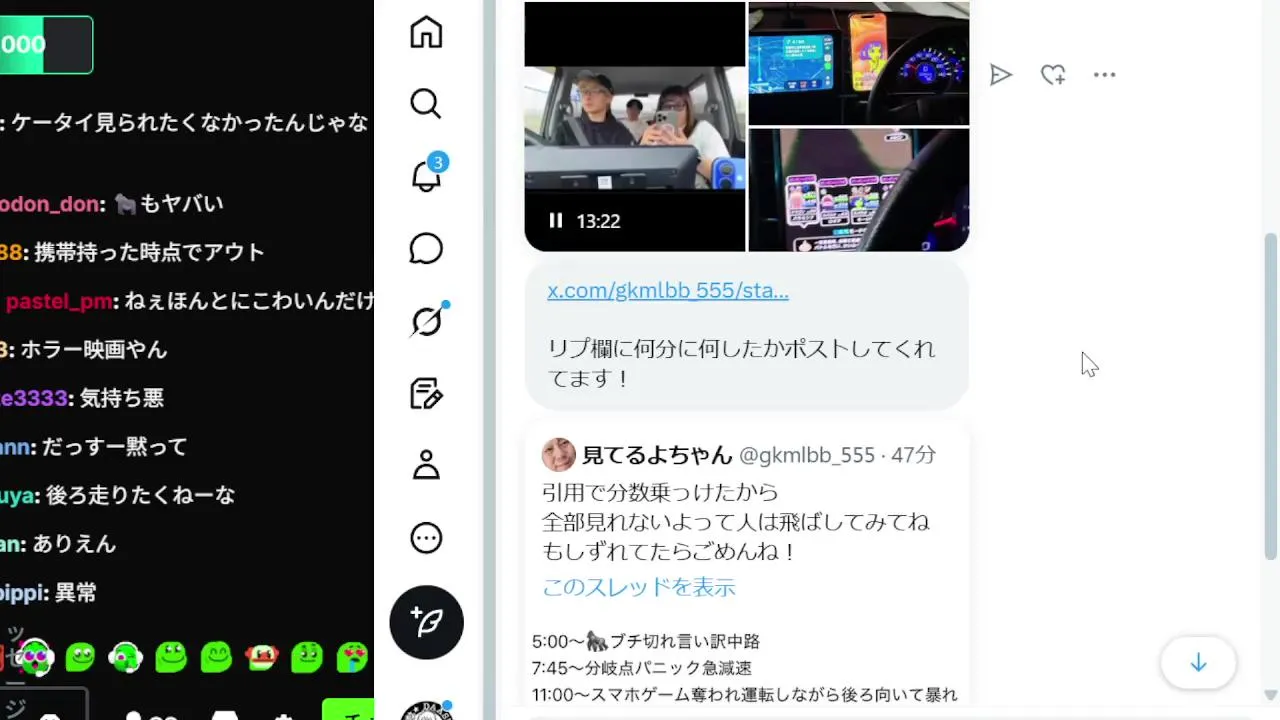Open the car dashboard photo with phone mount
This screenshot has height=720, width=1280.
tap(858, 63)
